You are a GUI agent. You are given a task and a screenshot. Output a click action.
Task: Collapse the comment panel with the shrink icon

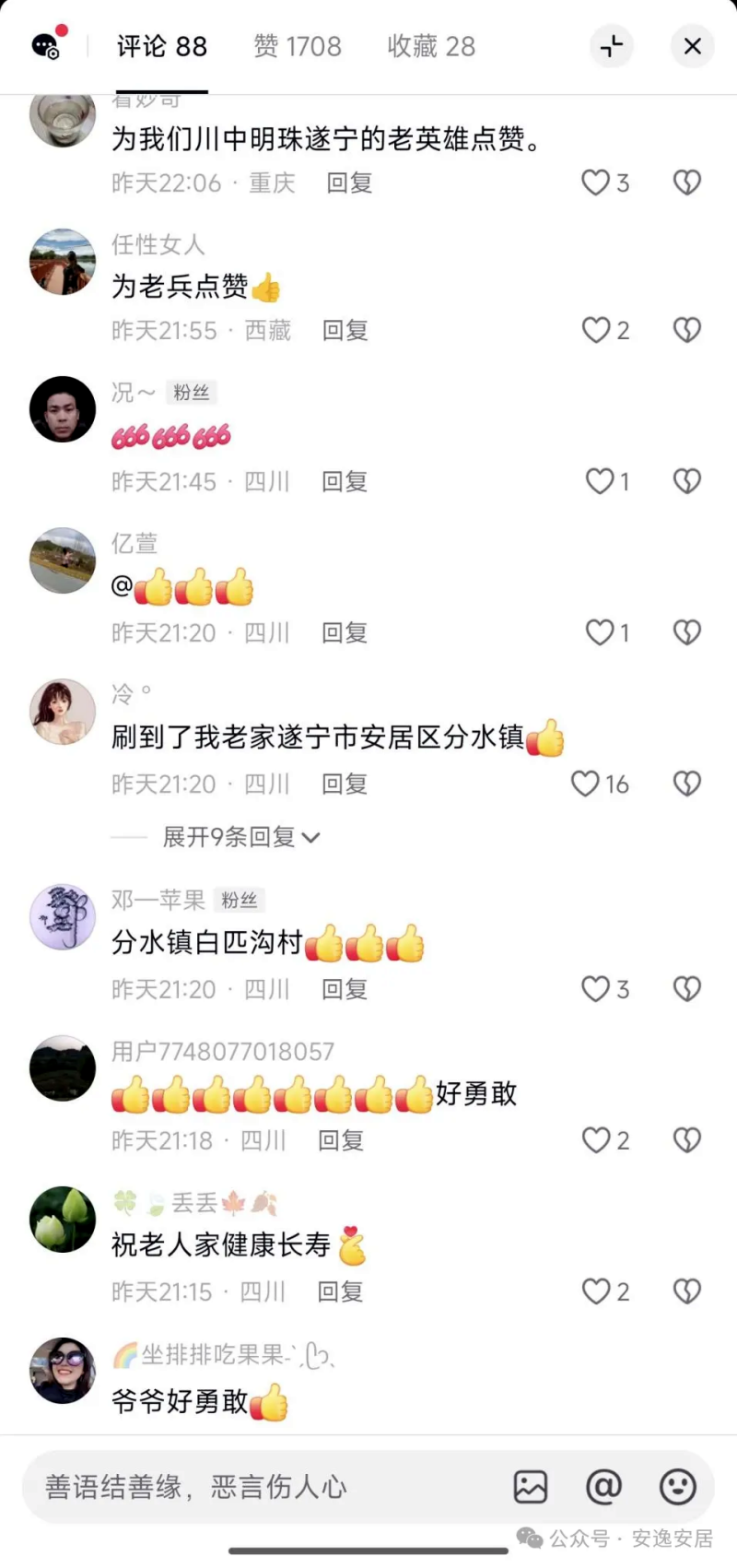612,46
